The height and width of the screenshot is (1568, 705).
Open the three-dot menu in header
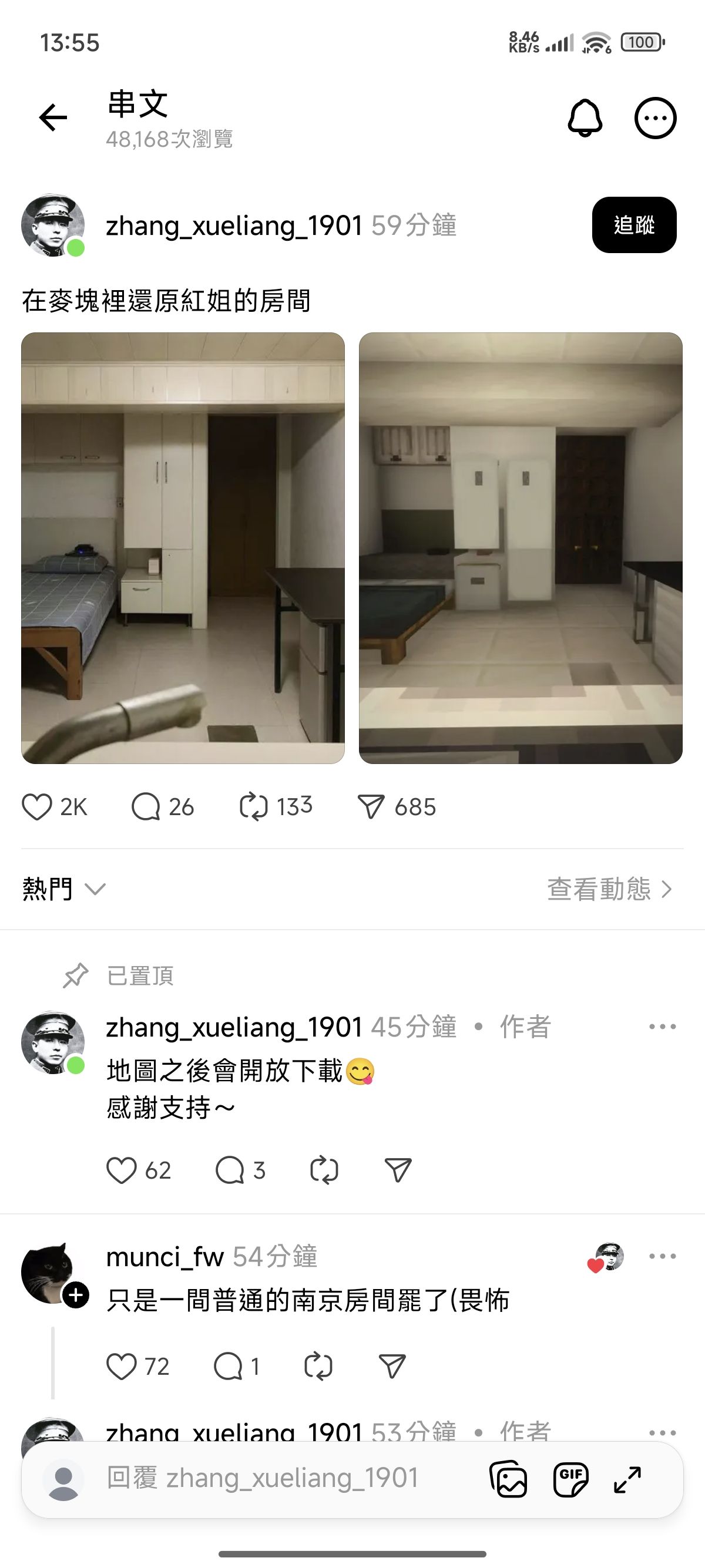click(655, 118)
